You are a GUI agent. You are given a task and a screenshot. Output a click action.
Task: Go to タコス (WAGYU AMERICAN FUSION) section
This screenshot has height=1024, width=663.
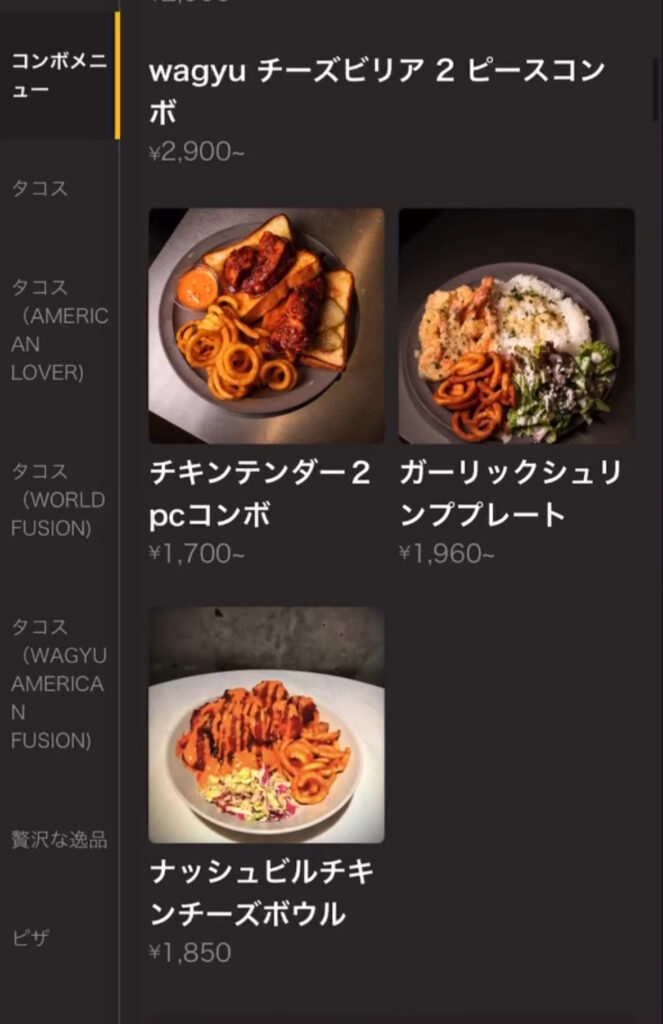(58, 683)
